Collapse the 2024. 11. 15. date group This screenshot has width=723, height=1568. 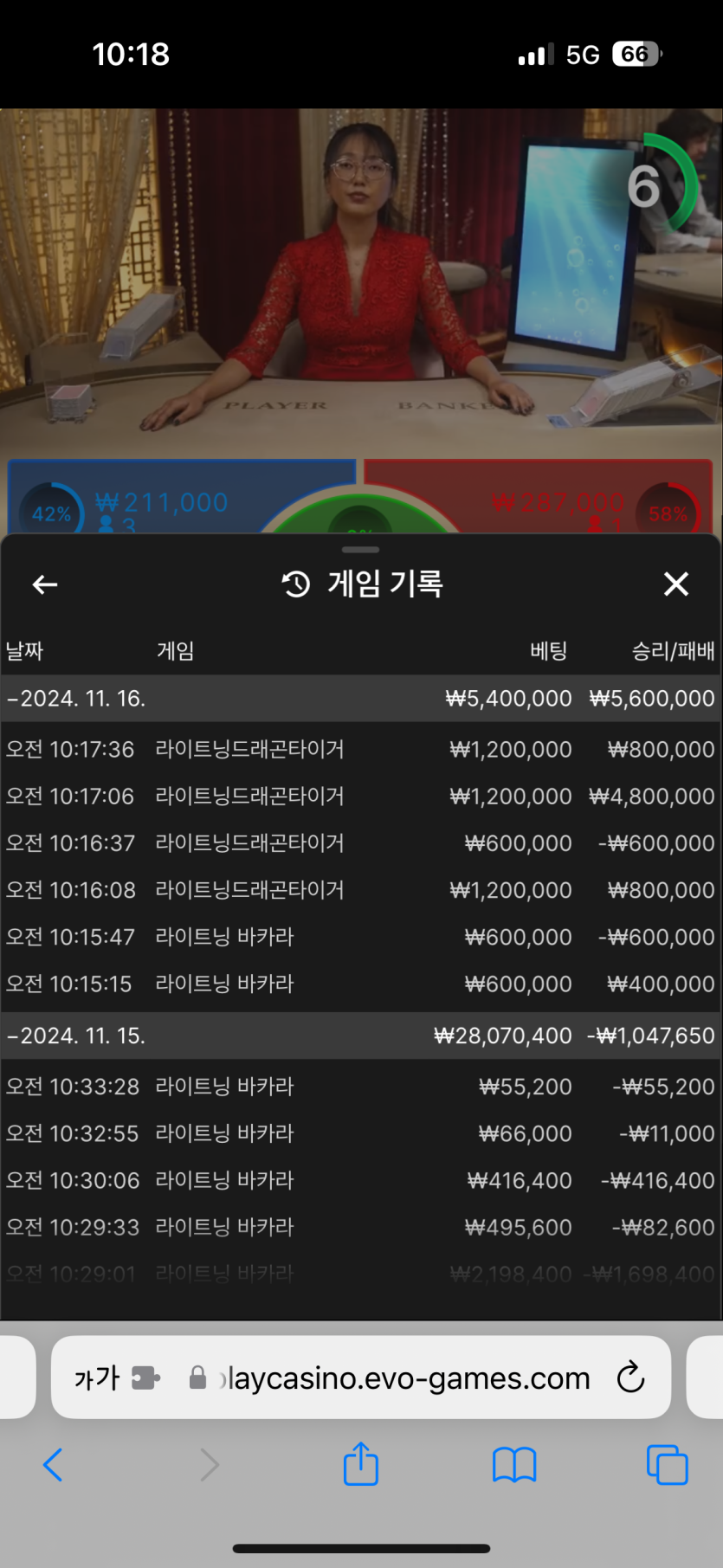pos(76,1036)
